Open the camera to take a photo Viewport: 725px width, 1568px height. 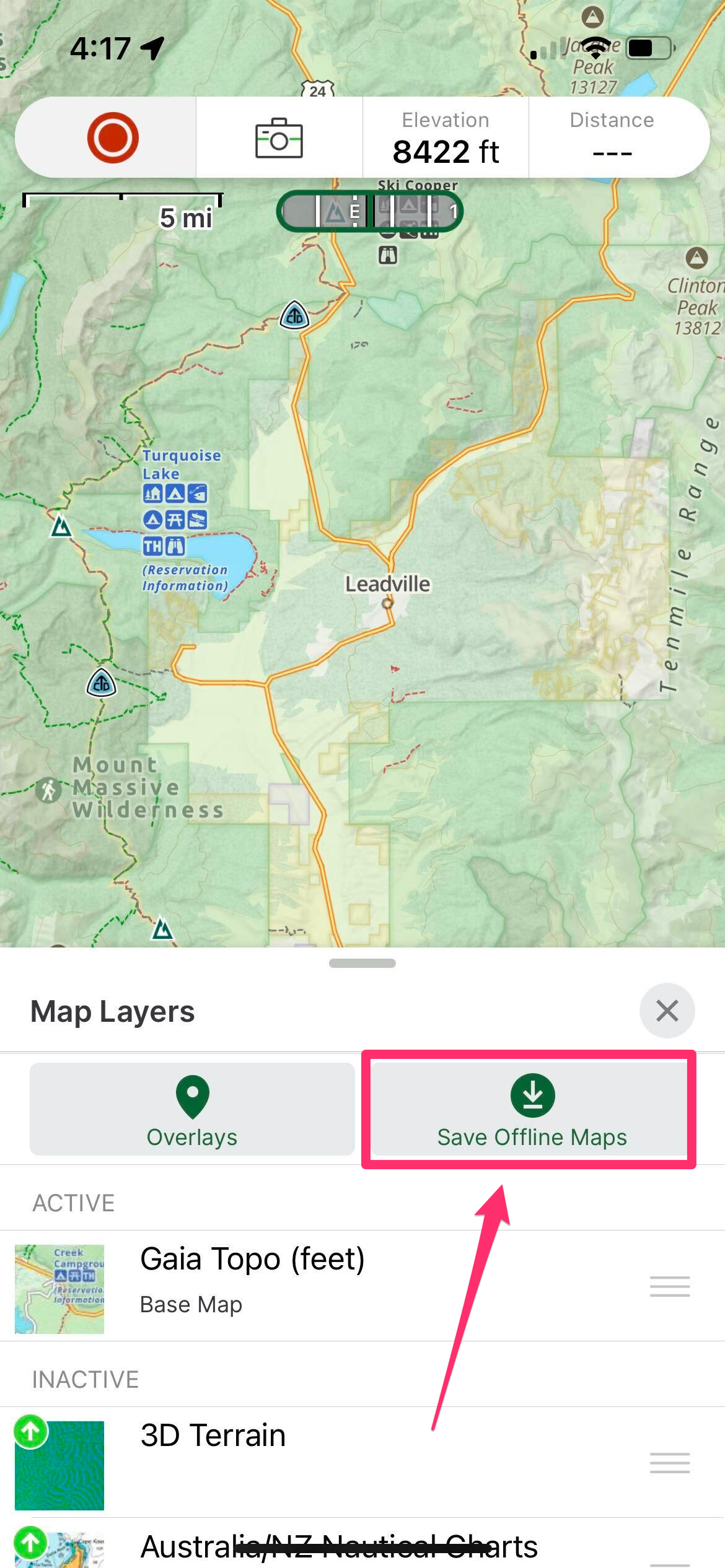click(279, 137)
